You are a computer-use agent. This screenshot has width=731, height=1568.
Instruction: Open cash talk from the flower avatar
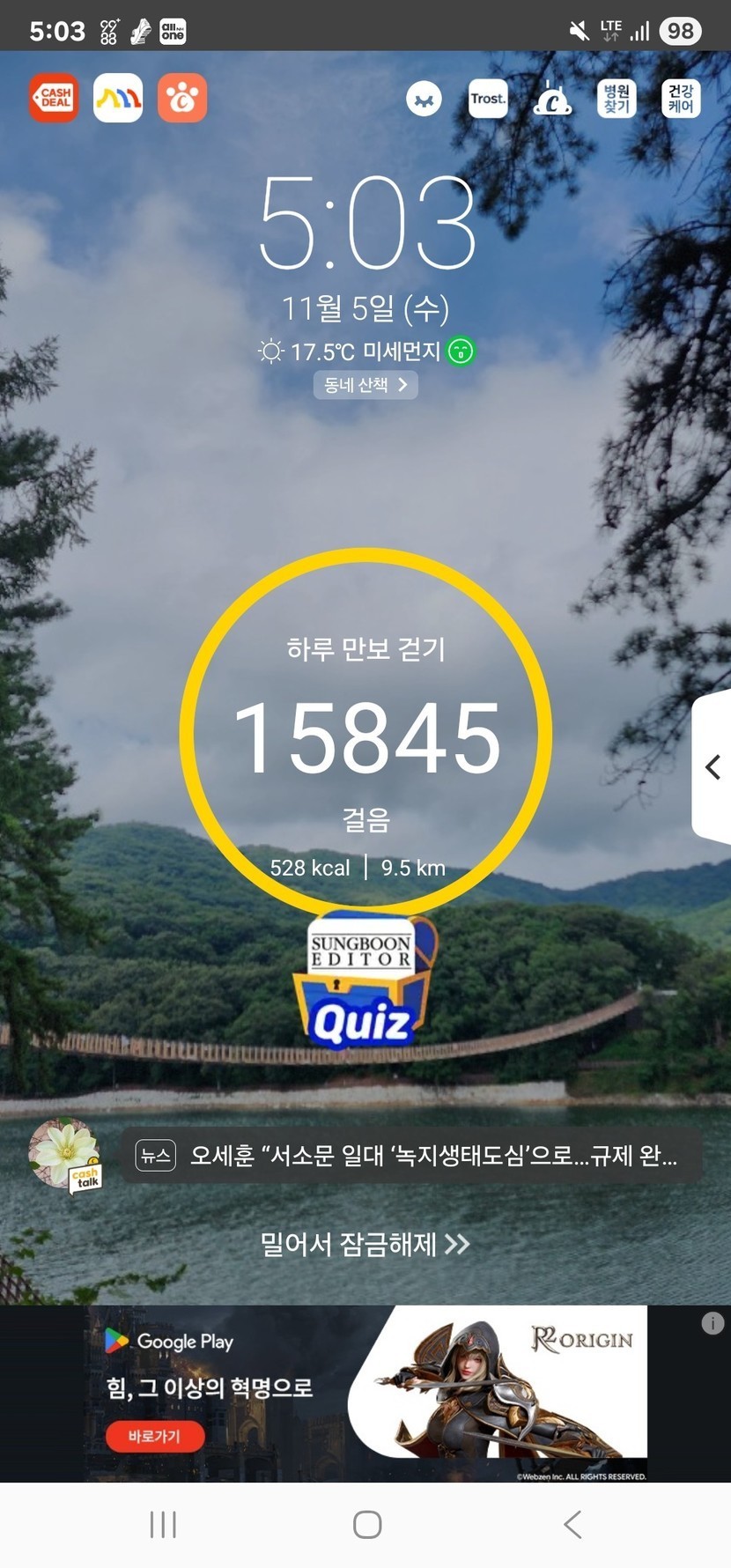(65, 1156)
